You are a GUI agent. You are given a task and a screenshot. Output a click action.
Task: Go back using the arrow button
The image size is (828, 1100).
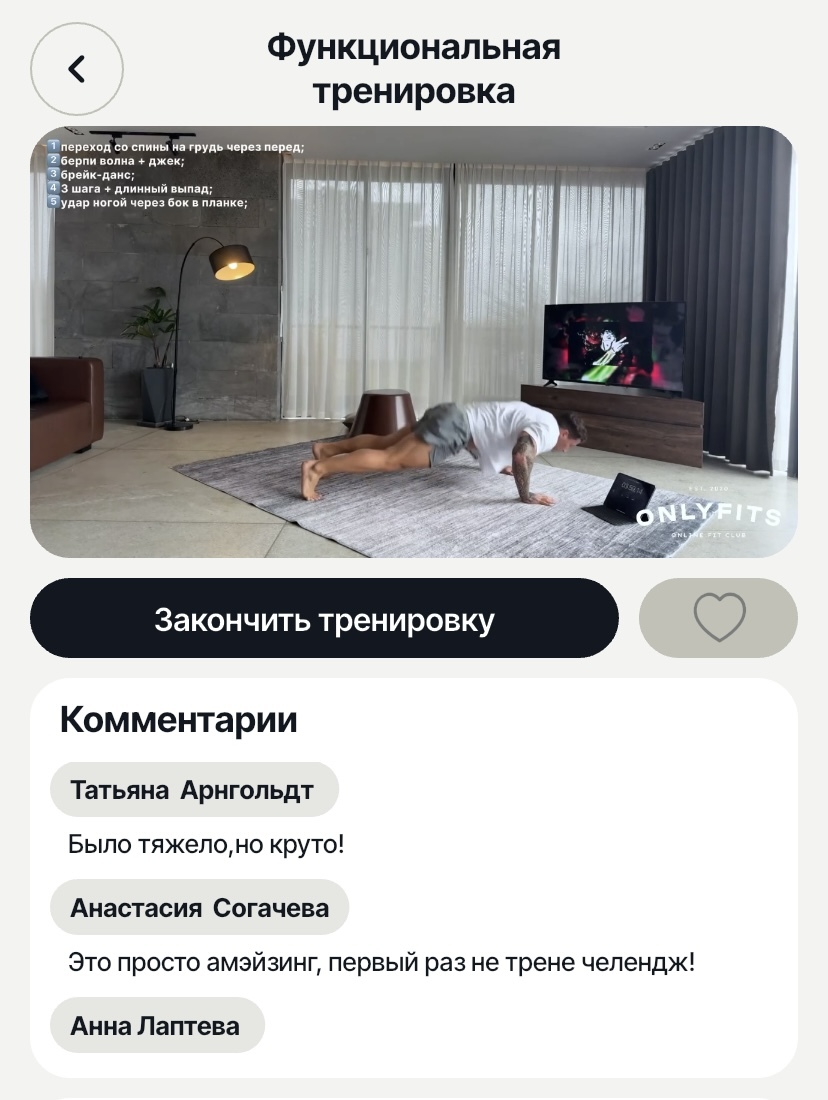click(x=77, y=69)
